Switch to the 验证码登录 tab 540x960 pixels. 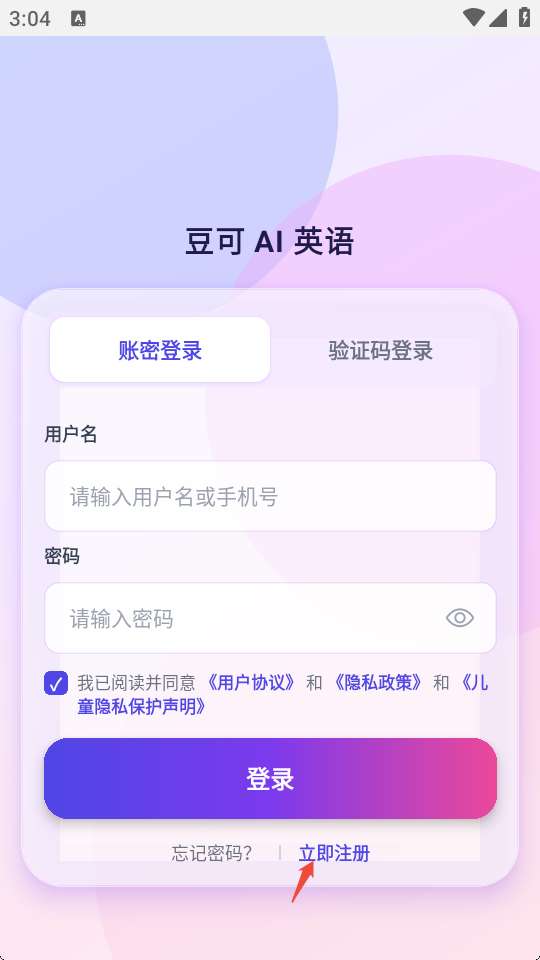380,350
